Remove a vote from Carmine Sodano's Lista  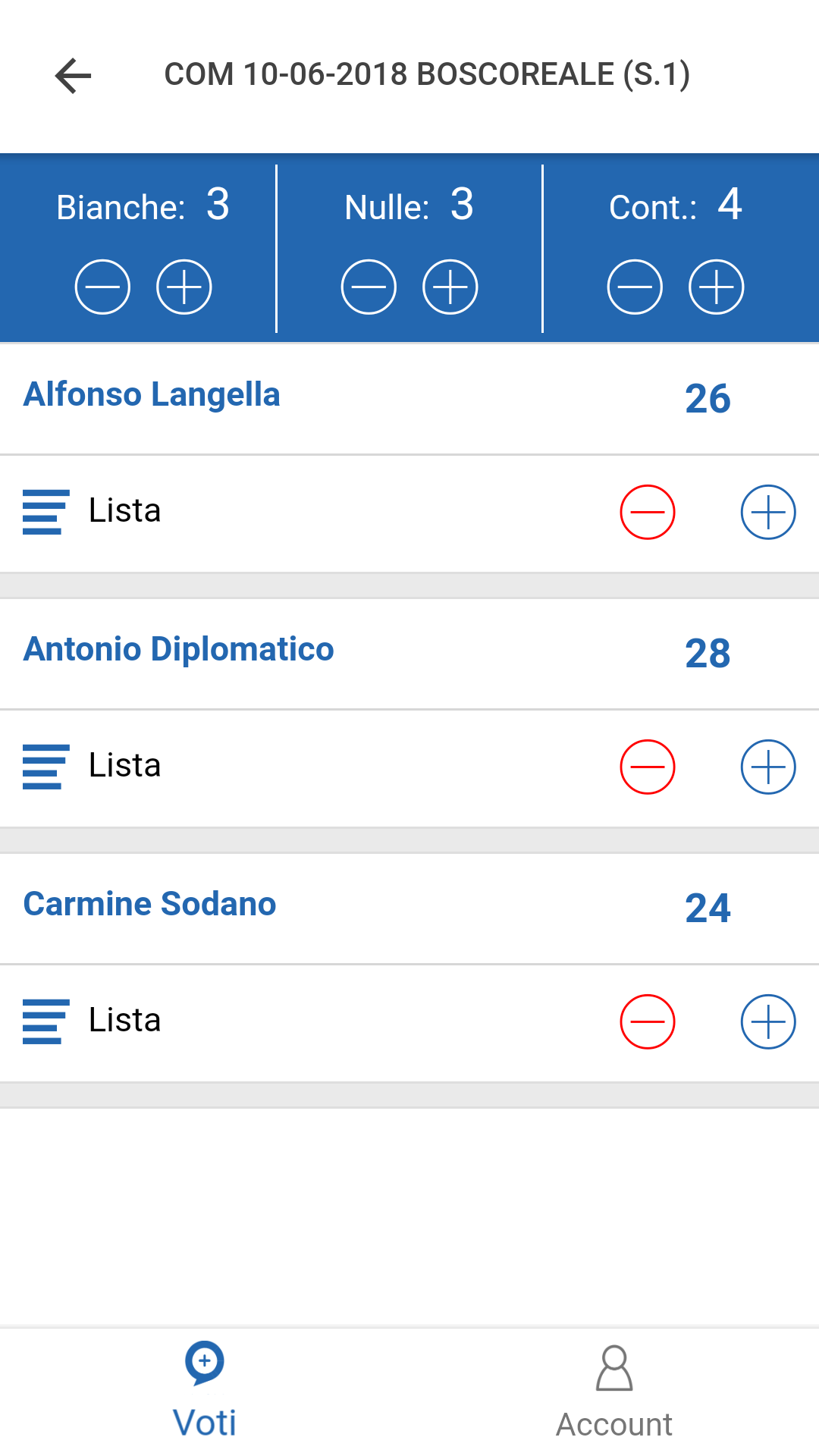(648, 1021)
